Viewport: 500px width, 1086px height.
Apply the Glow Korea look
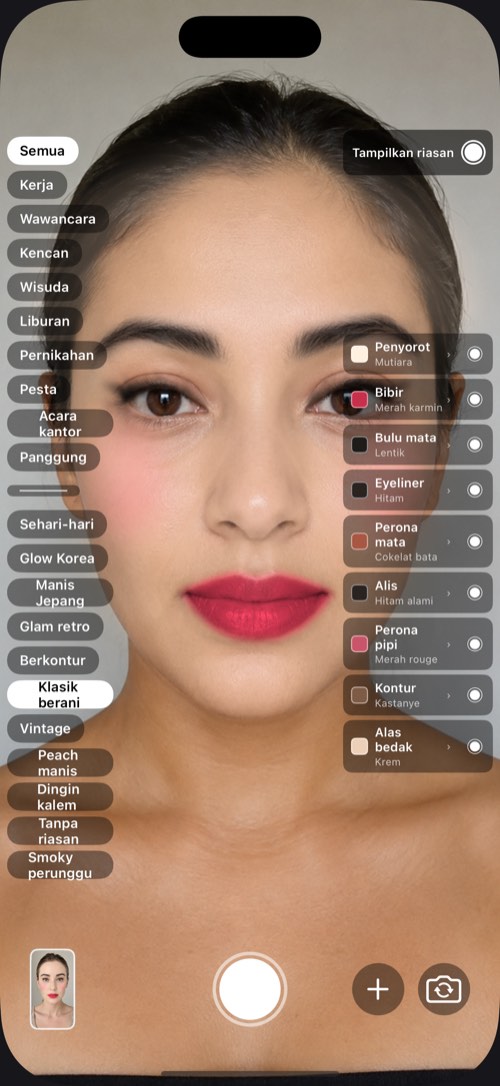click(57, 558)
